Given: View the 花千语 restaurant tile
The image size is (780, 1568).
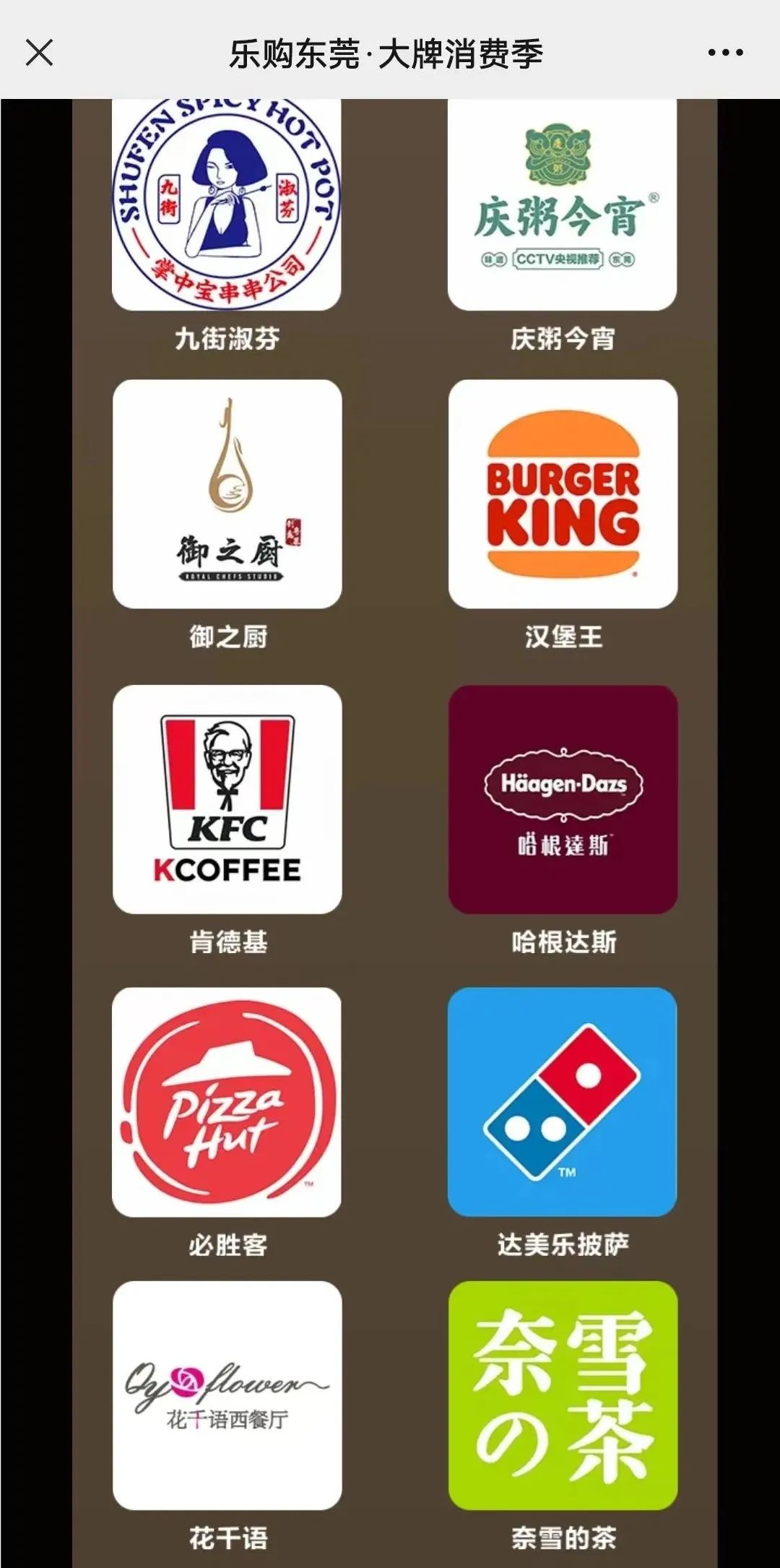Looking at the screenshot, I should (227, 1395).
